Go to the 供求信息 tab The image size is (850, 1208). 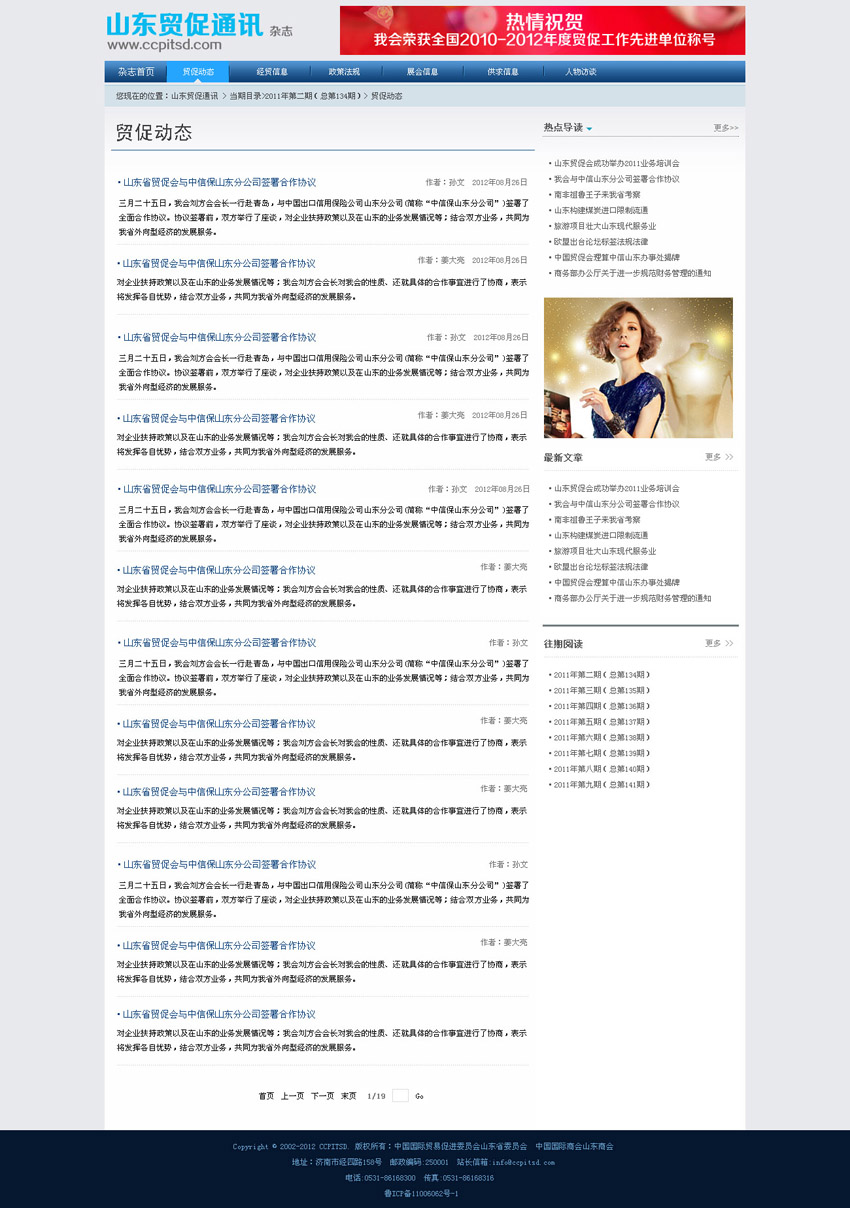(x=503, y=72)
